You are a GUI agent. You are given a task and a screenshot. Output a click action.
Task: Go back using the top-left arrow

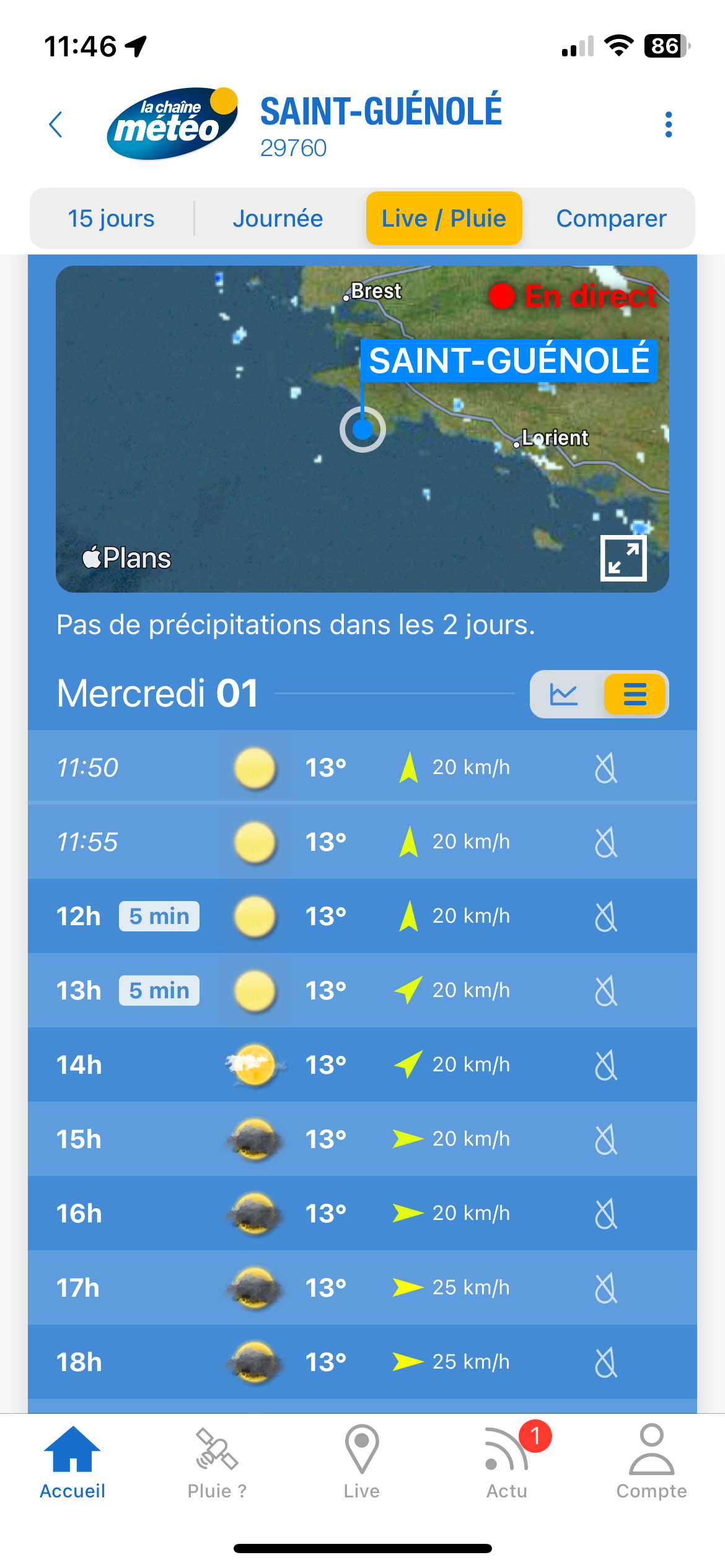click(56, 124)
